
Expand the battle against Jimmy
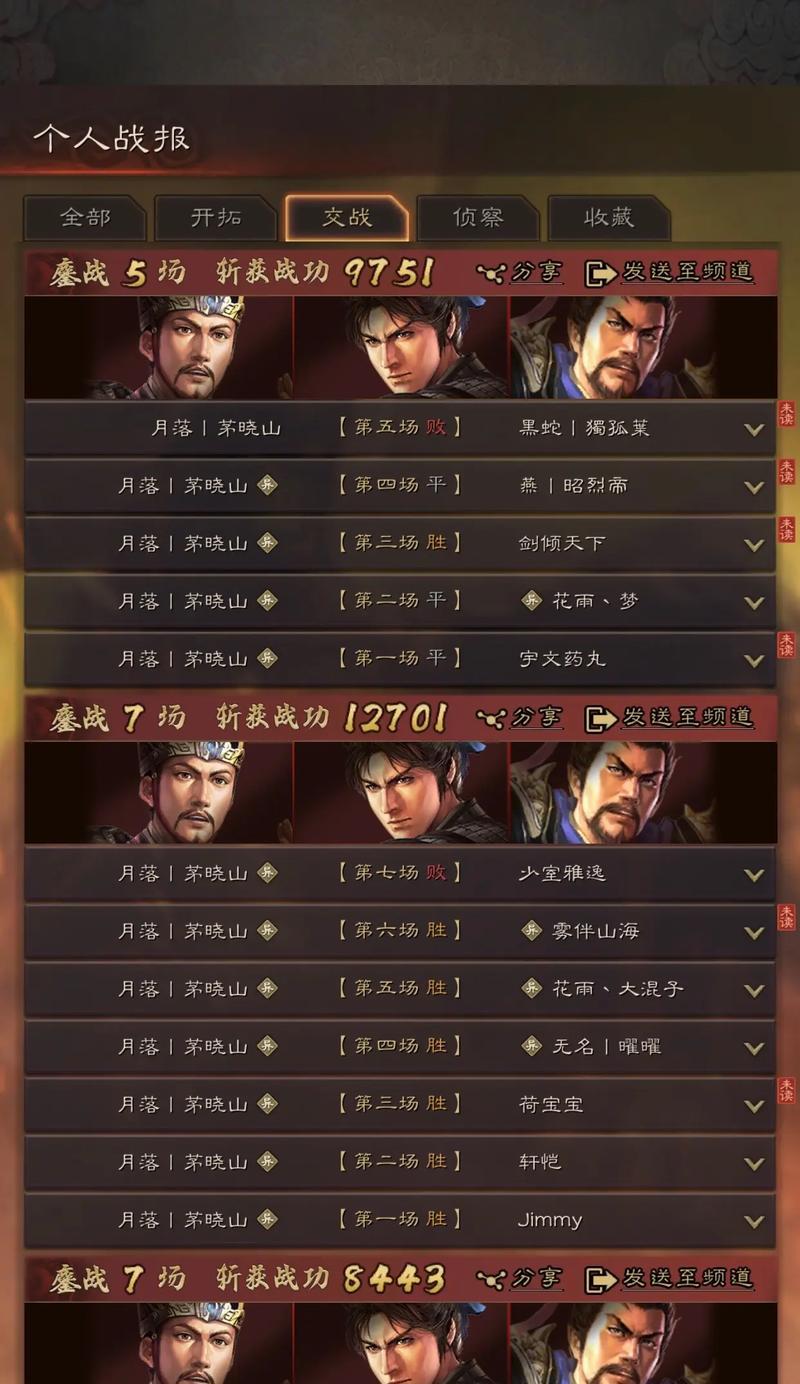(400, 1220)
